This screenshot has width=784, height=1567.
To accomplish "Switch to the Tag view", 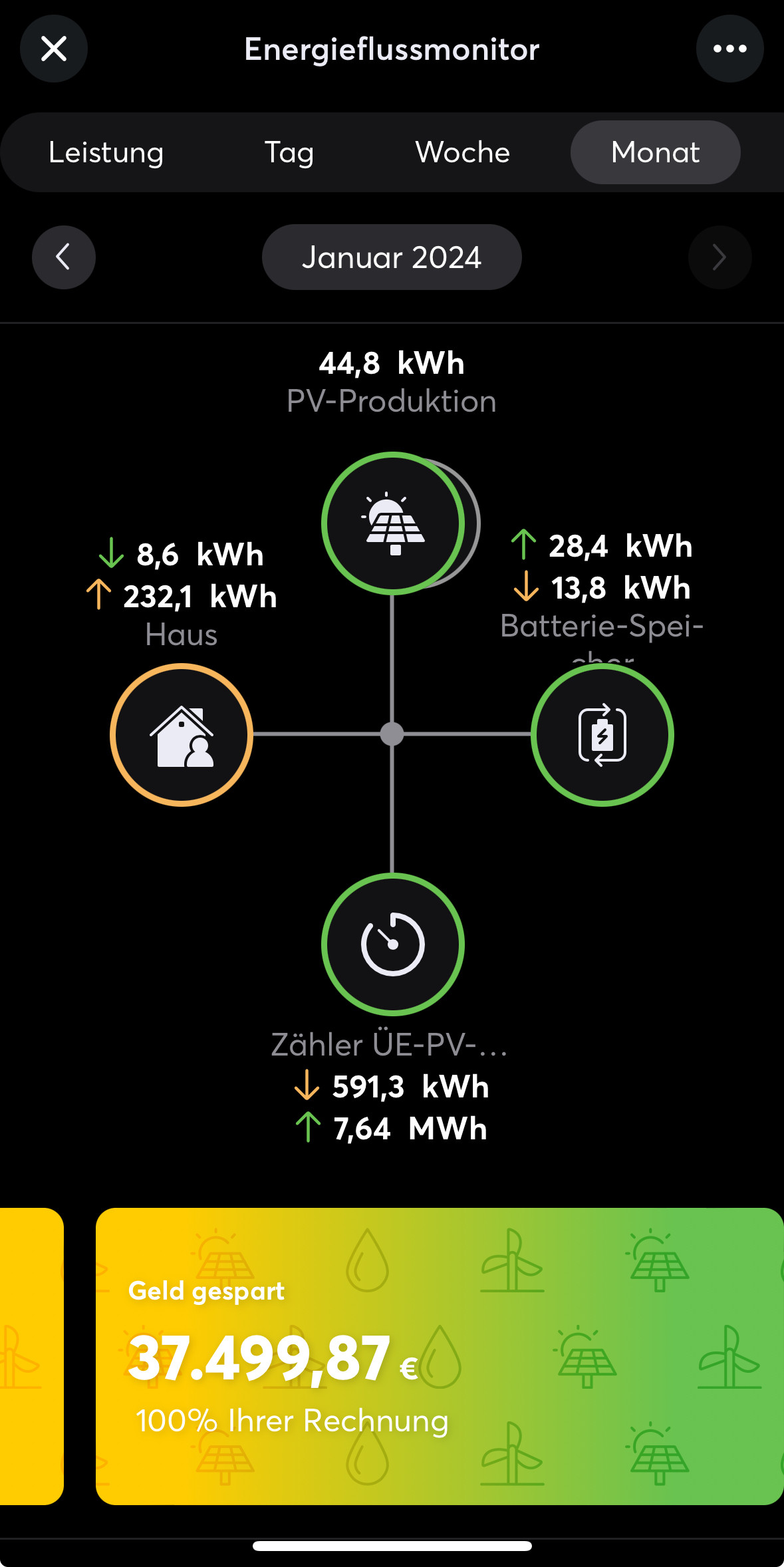I will point(289,152).
